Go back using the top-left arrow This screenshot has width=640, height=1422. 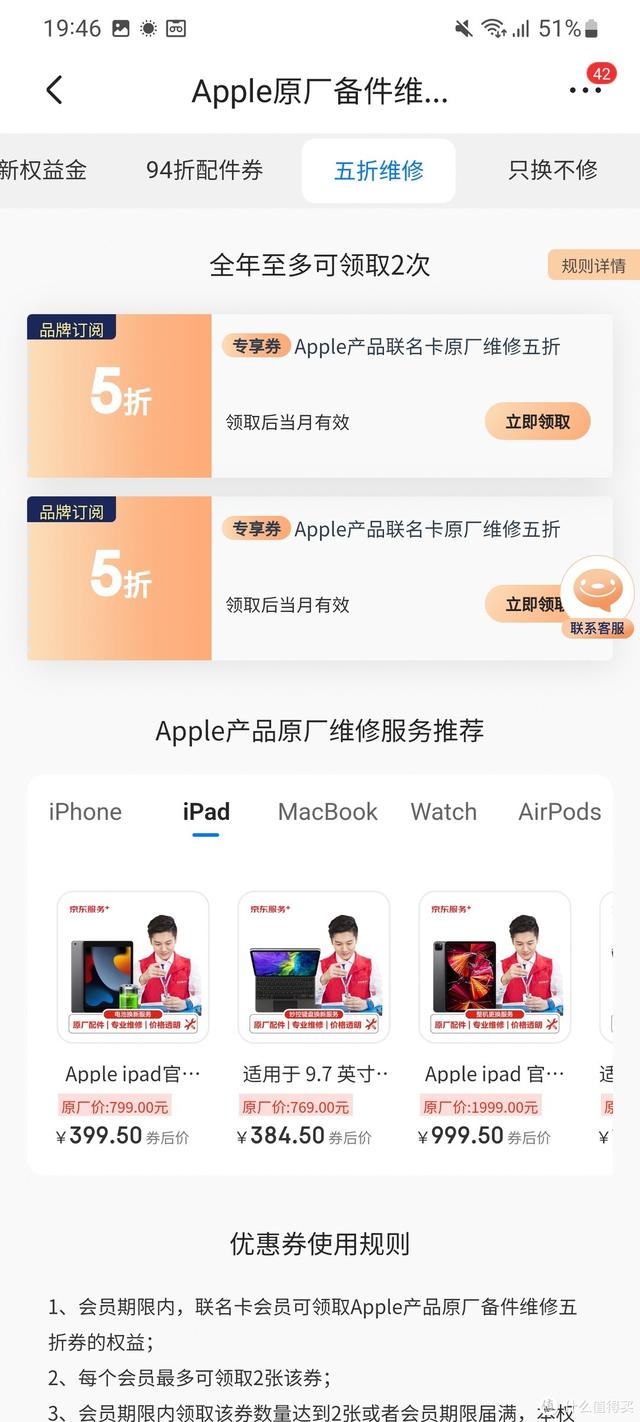coord(54,90)
